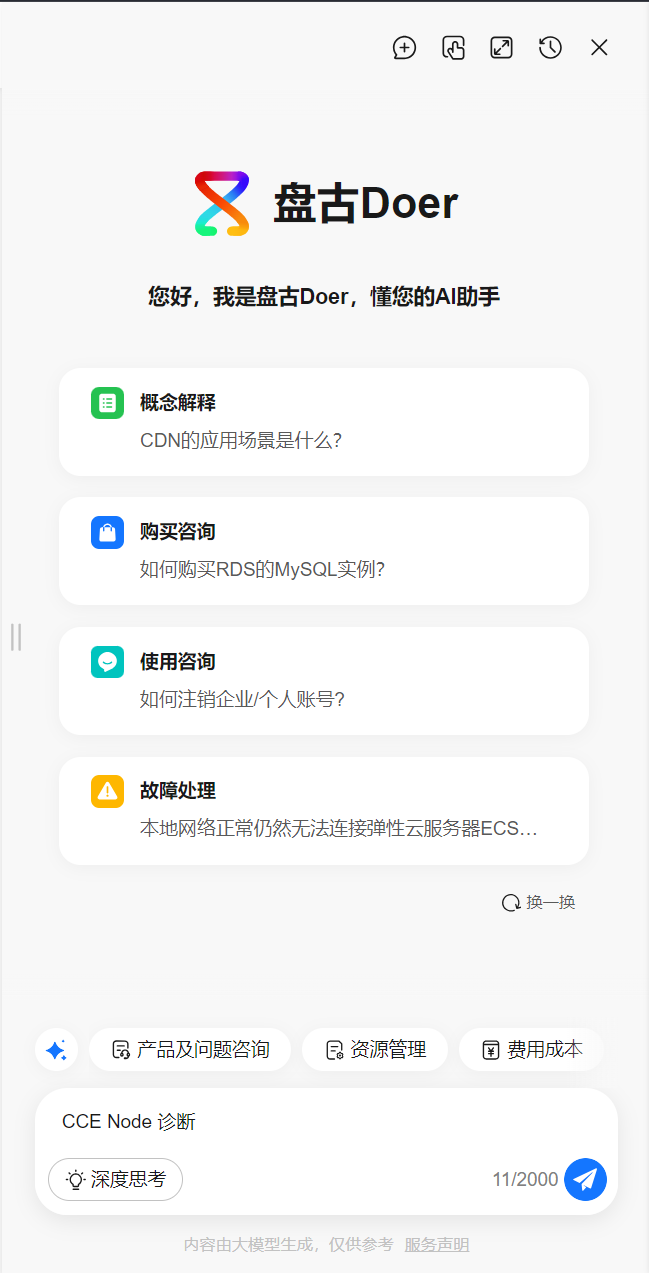Select the 费用成本 chip

pos(532,1050)
